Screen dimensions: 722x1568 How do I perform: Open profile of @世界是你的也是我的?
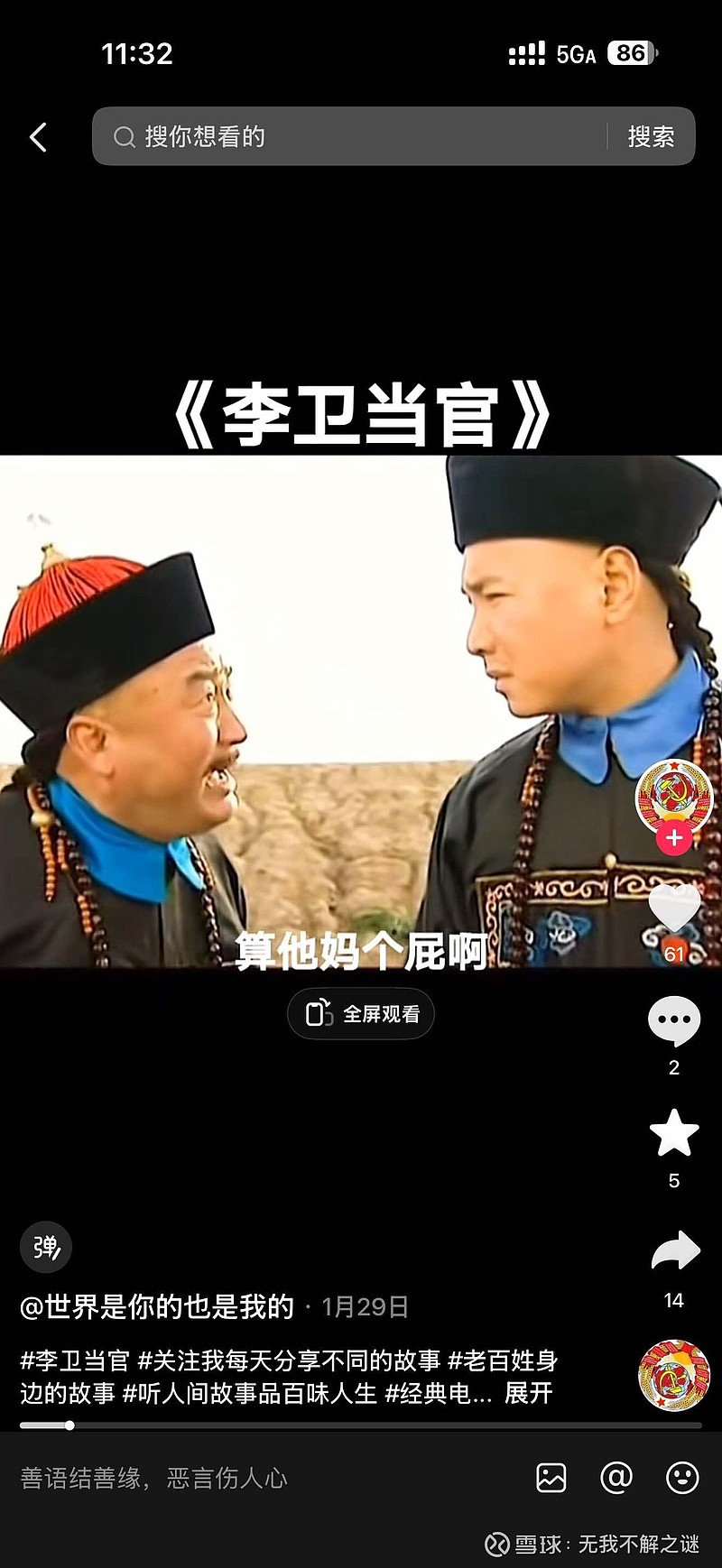pyautogui.click(x=158, y=1305)
